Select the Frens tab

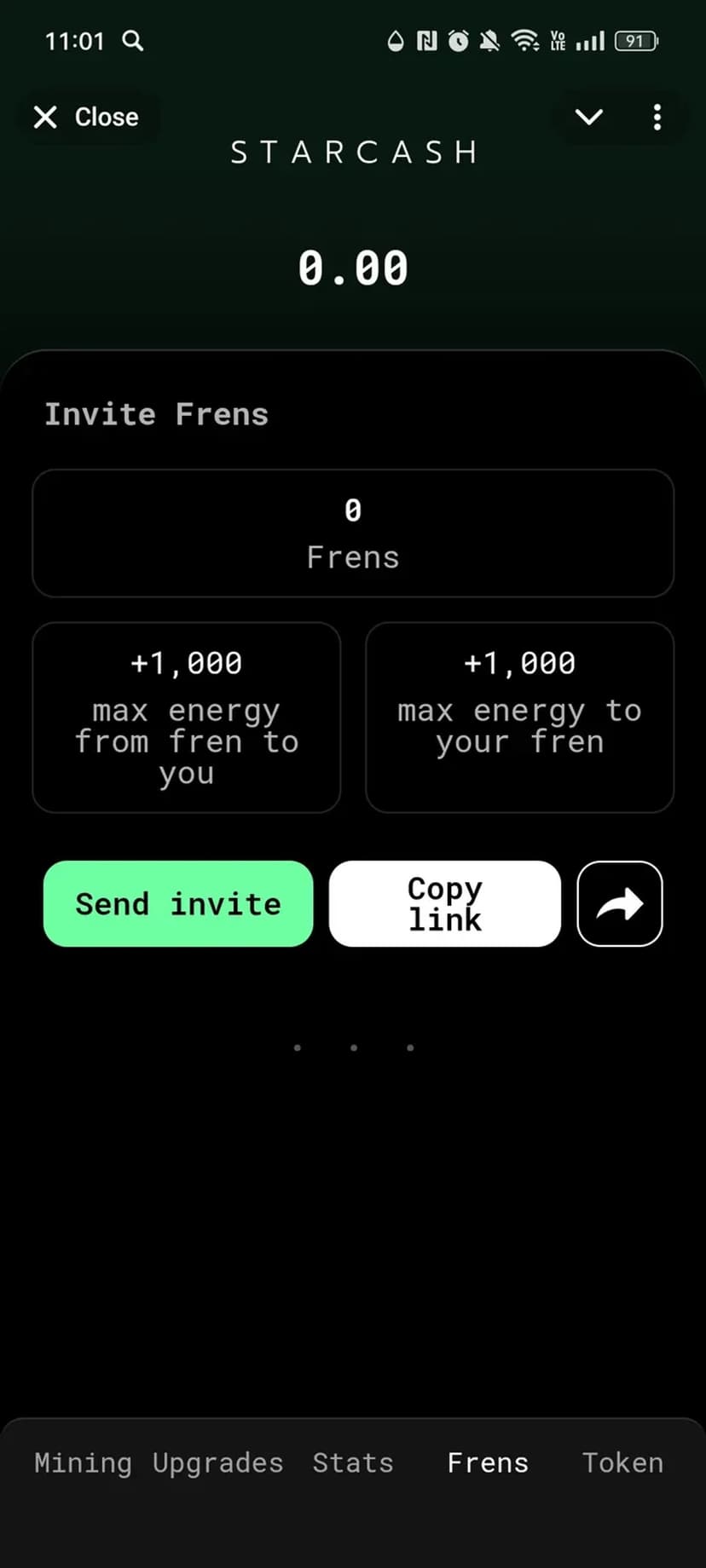click(x=488, y=1462)
